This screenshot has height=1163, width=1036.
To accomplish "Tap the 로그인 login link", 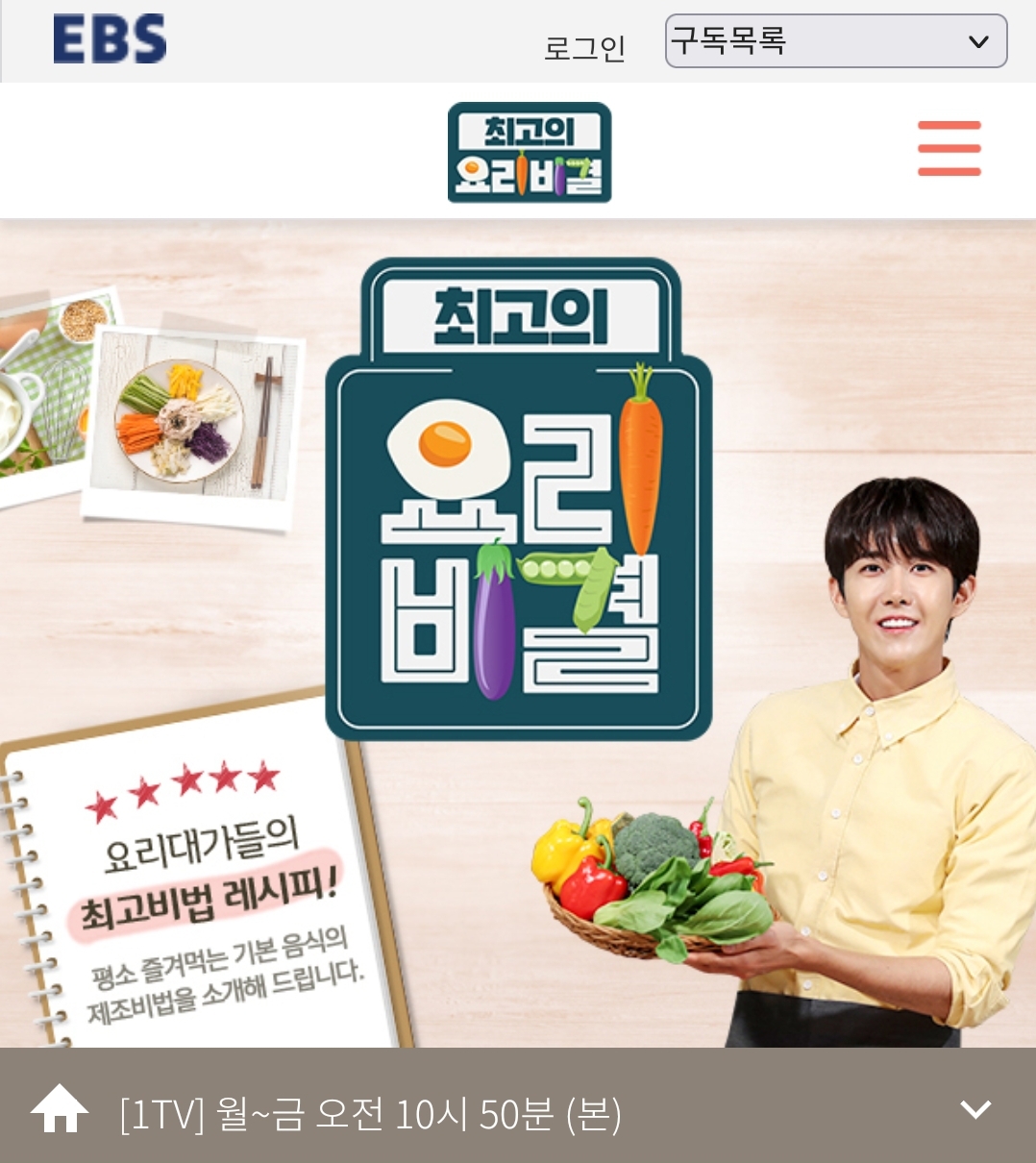I will coord(584,47).
